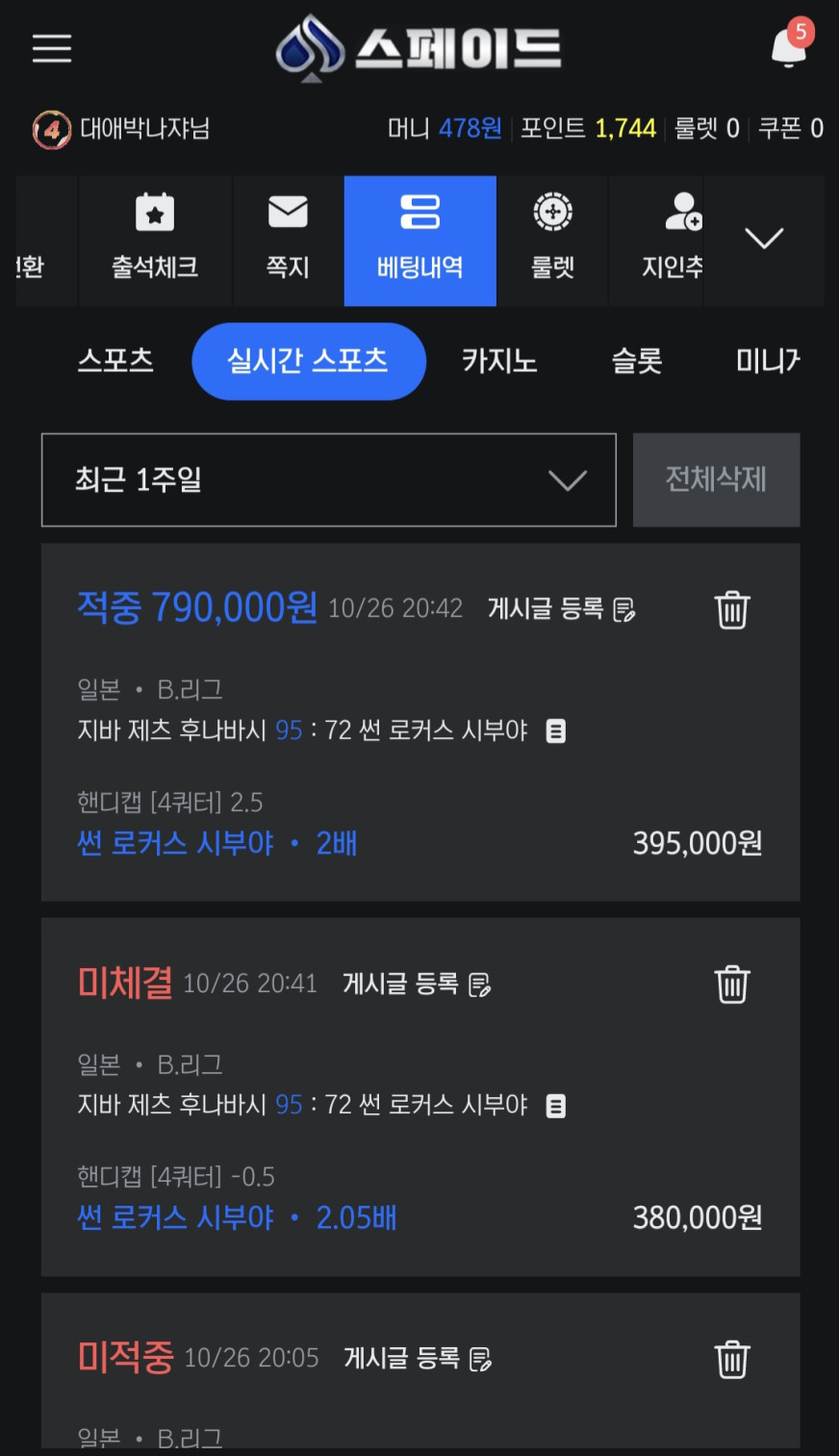Select the 실시간 스포츠 tab

click(308, 361)
